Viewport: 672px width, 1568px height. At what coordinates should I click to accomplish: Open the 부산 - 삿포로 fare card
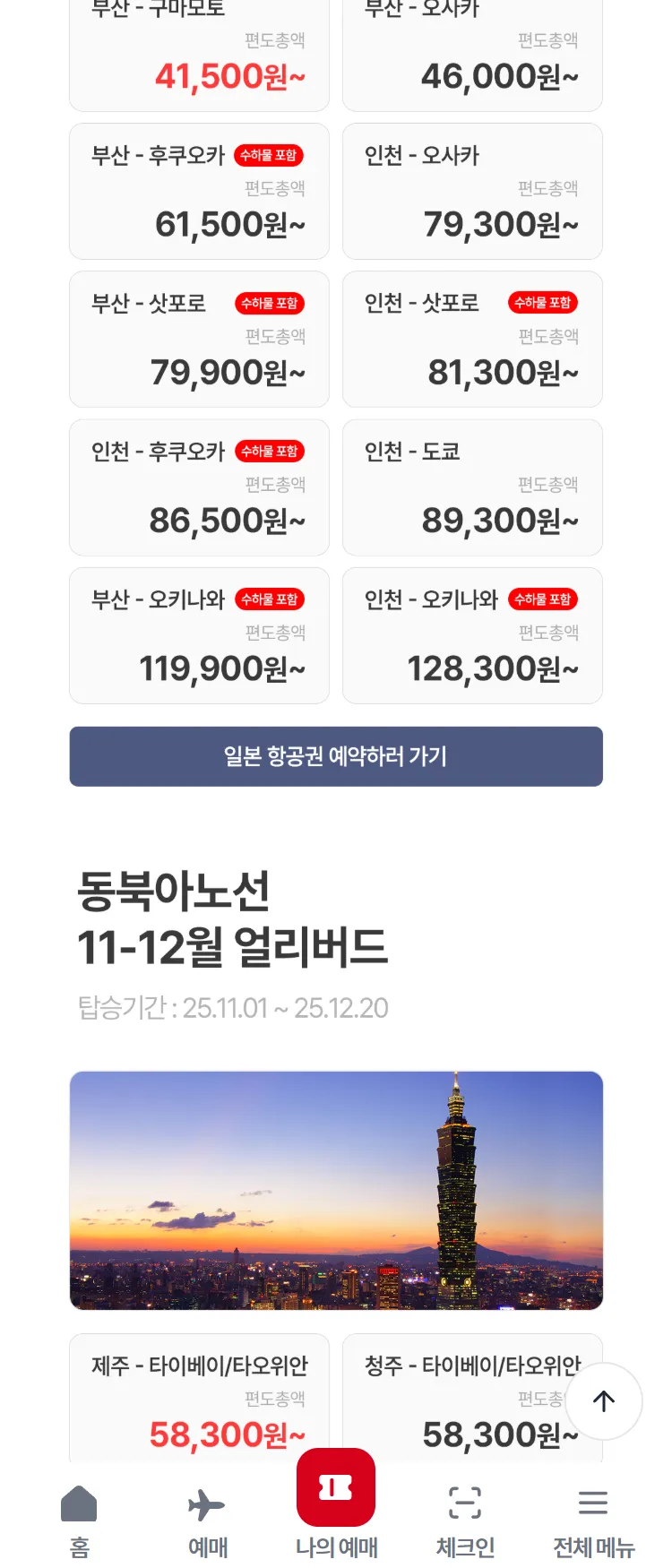(199, 340)
